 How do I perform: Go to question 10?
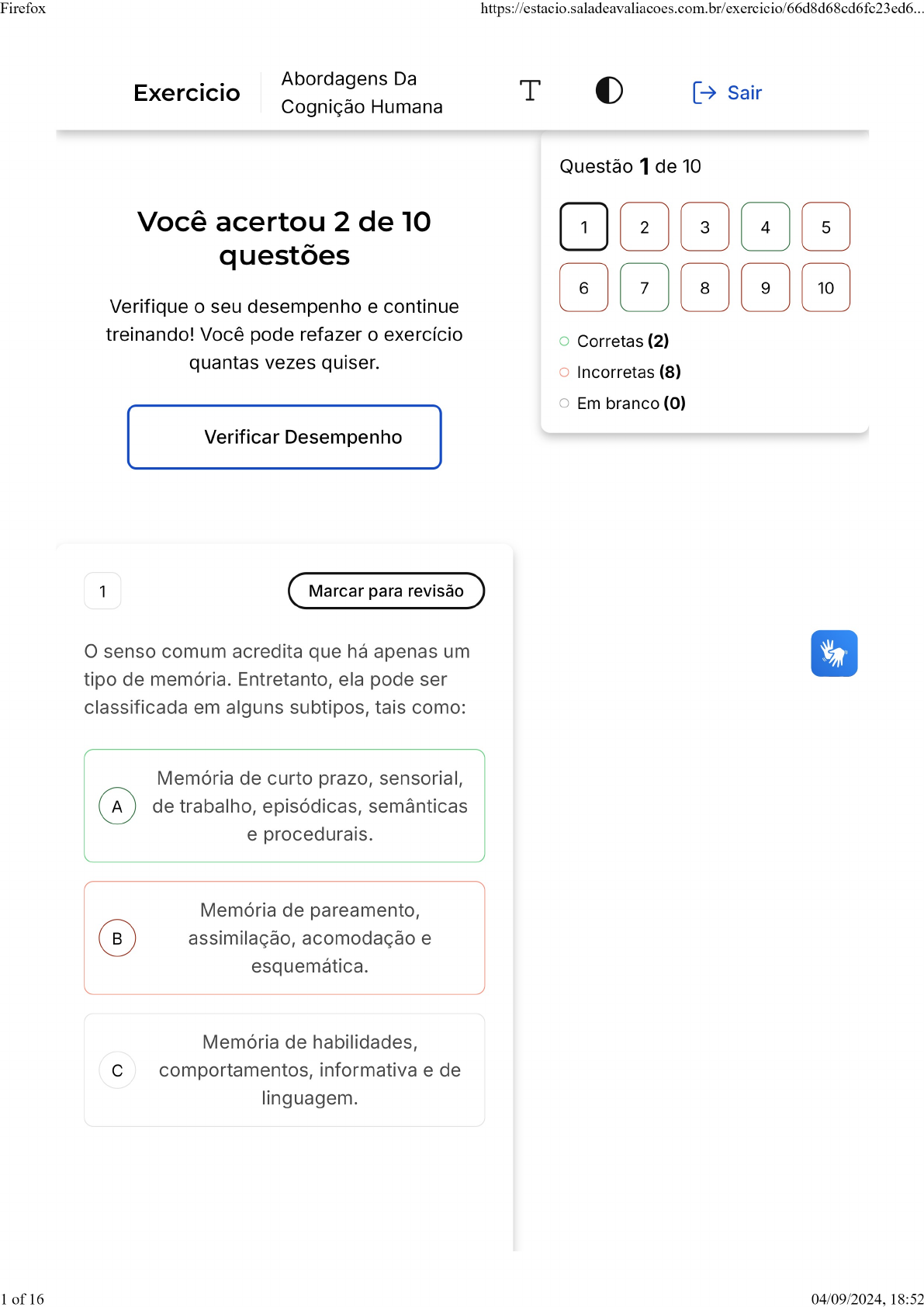(825, 287)
